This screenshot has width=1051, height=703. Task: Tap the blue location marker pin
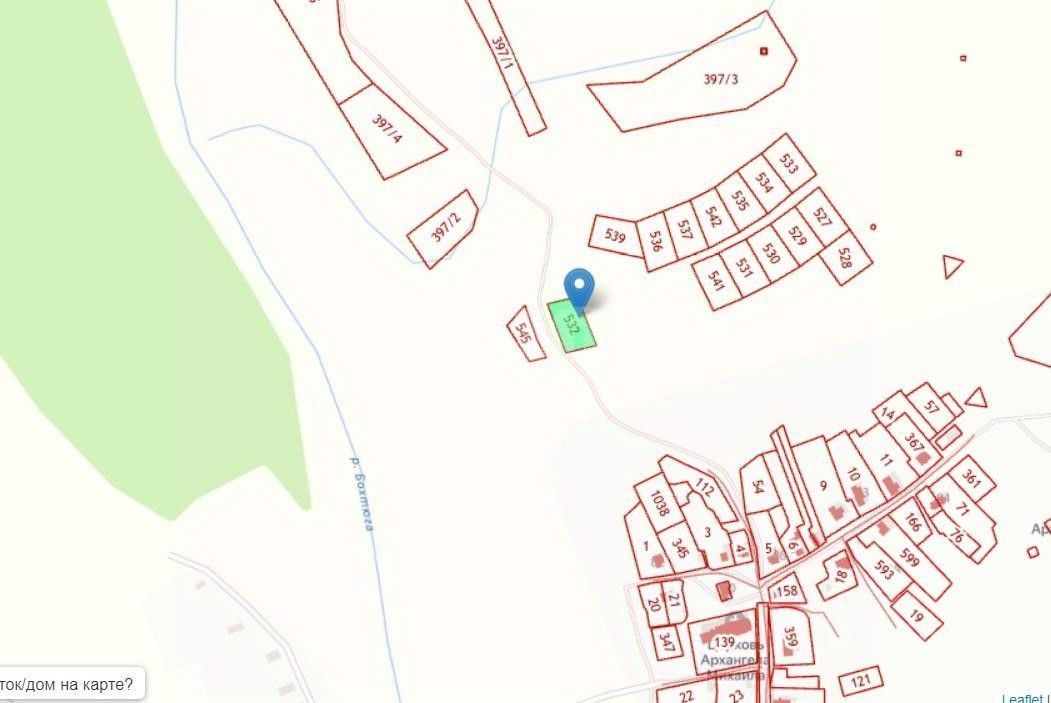(579, 287)
